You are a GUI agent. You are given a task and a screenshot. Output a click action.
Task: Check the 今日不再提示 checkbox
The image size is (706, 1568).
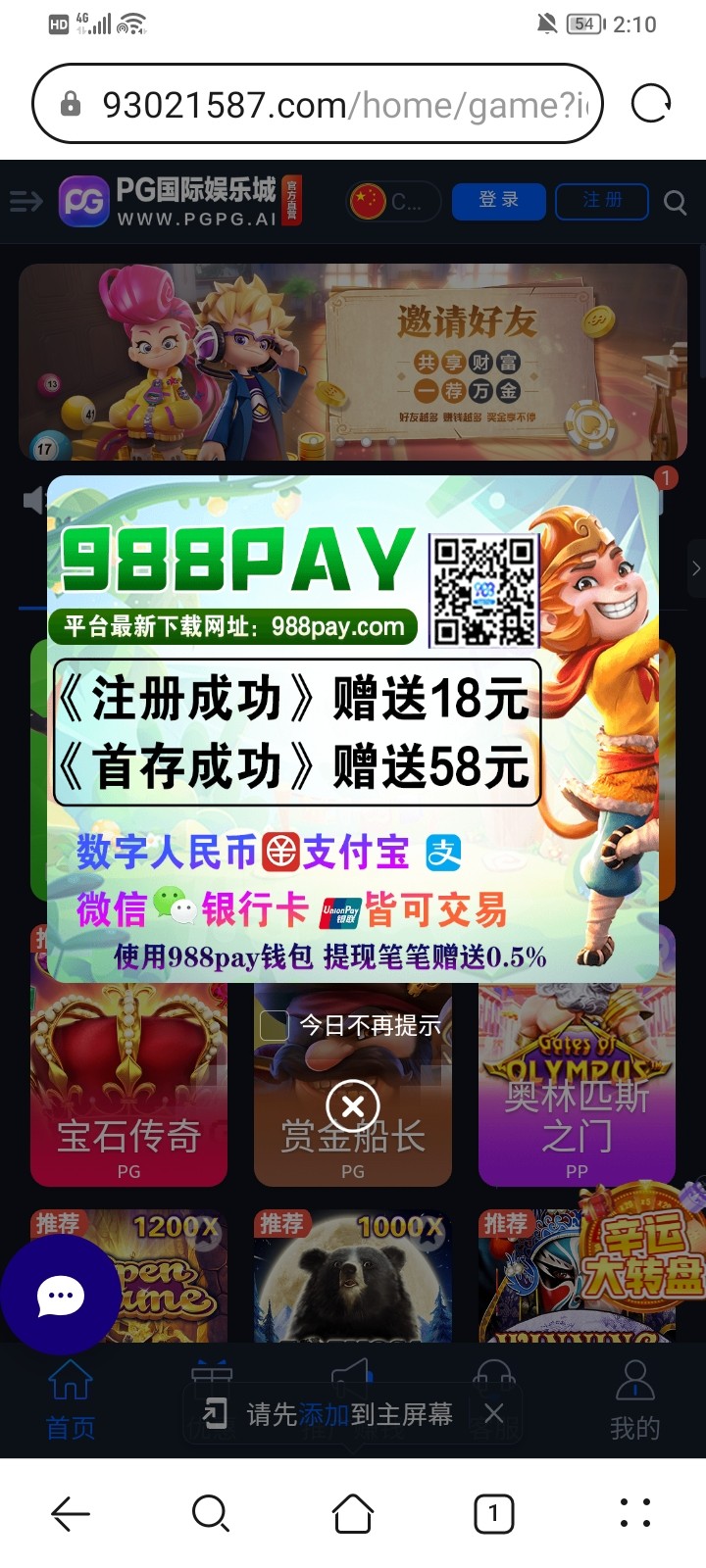275,1026
